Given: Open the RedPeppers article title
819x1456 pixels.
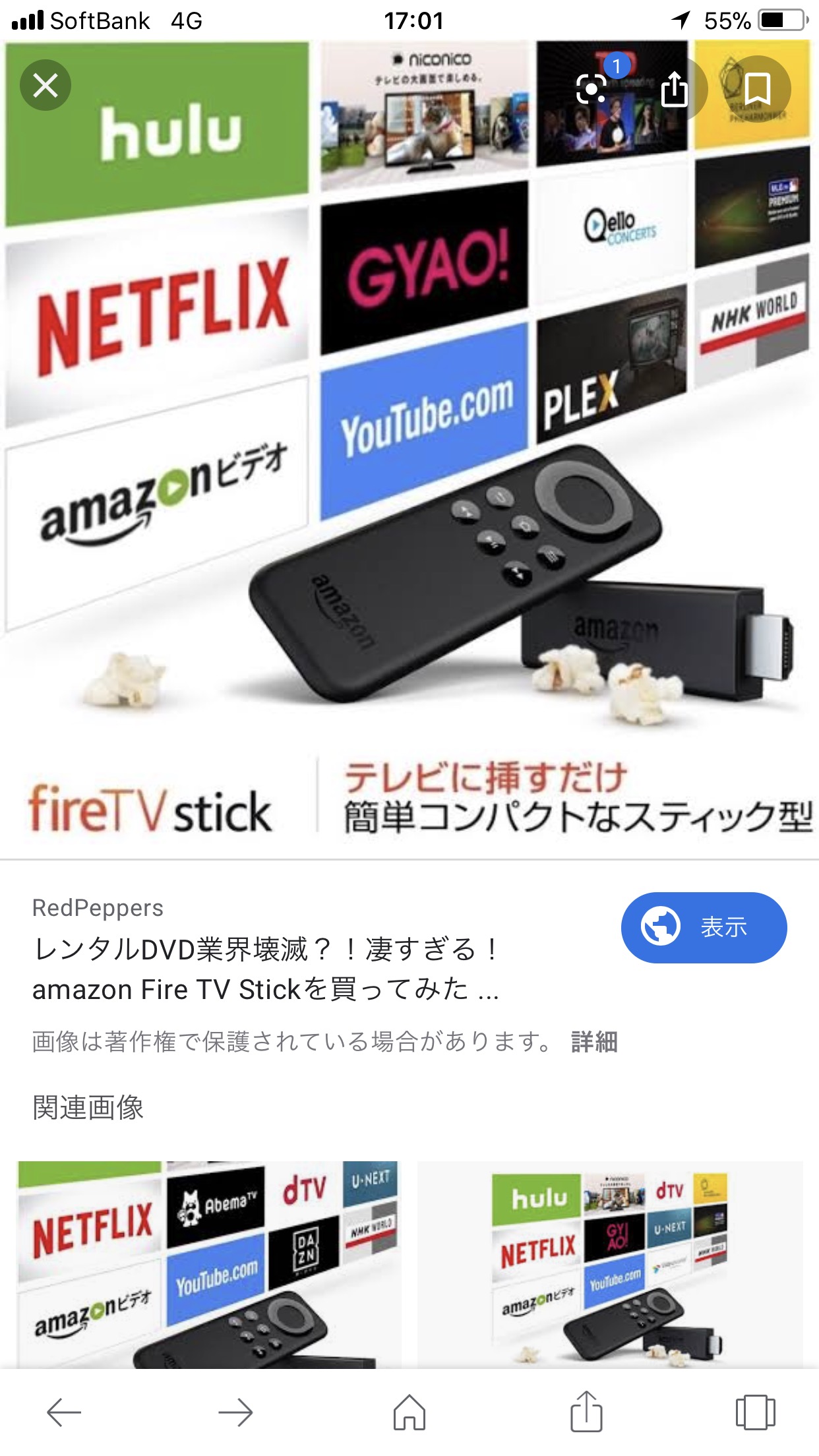Looking at the screenshot, I should pos(265,969).
